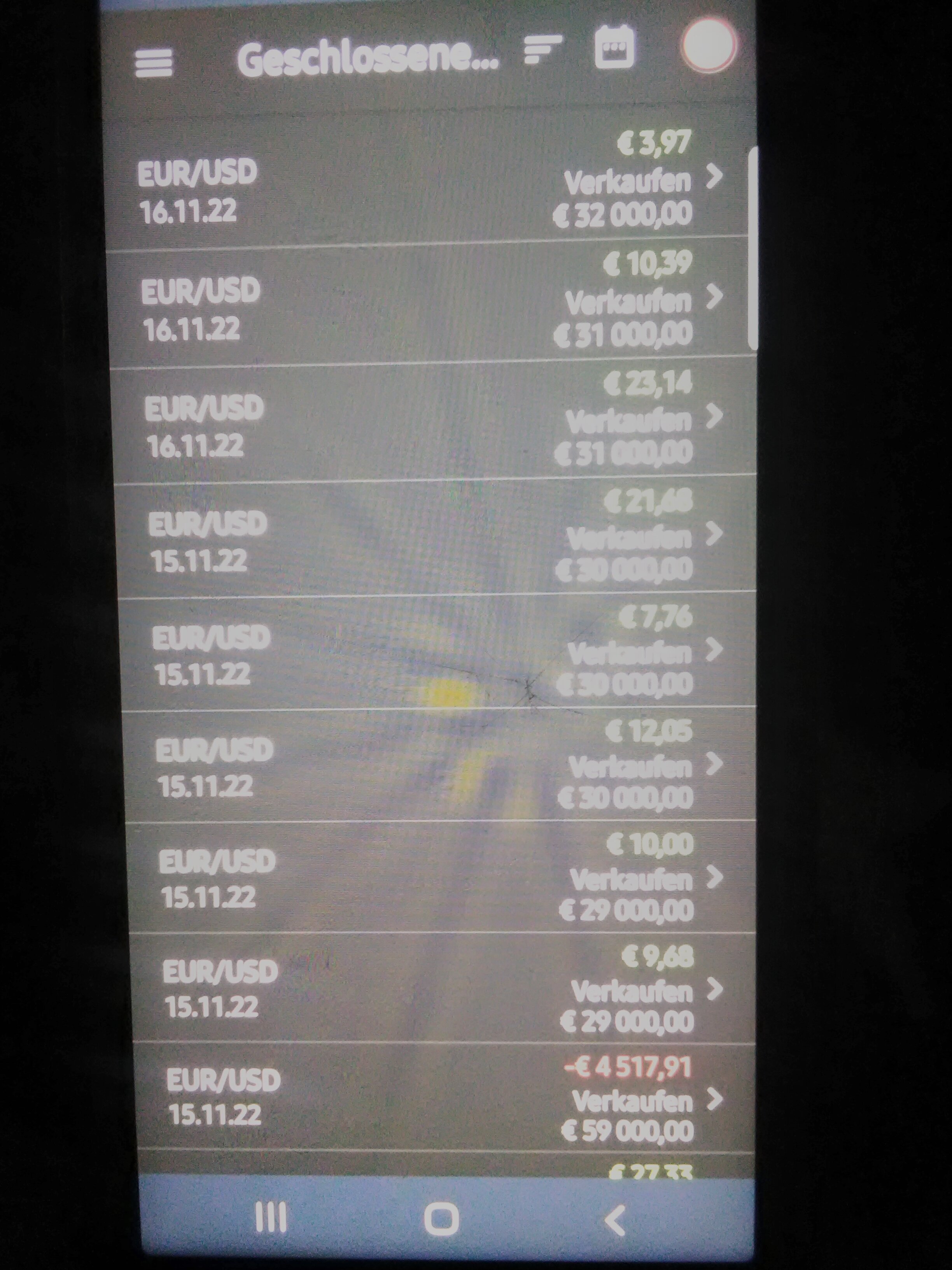This screenshot has width=952, height=1270.
Task: Open the sort options icon
Action: [x=542, y=50]
